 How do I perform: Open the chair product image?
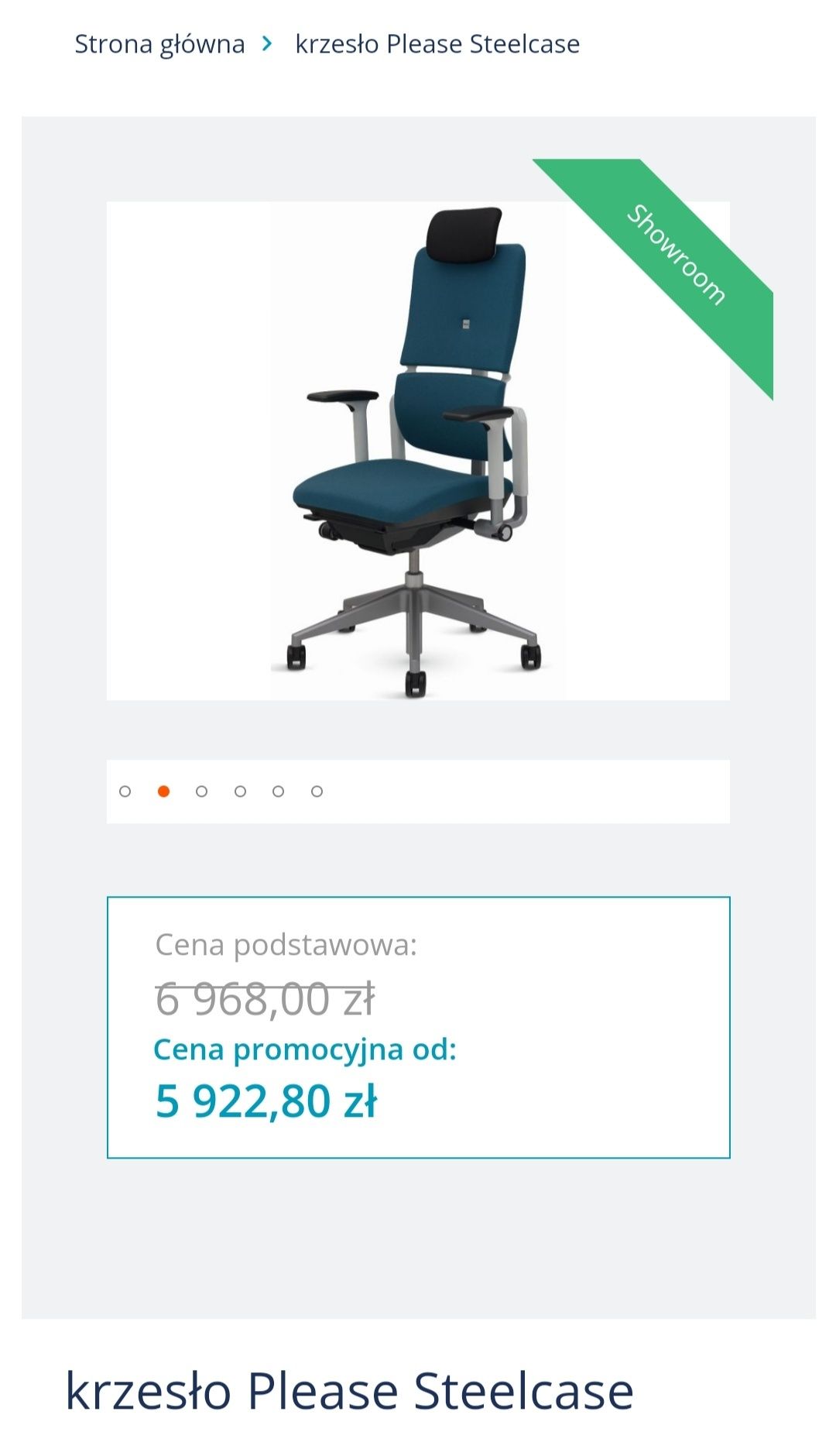[x=418, y=451]
